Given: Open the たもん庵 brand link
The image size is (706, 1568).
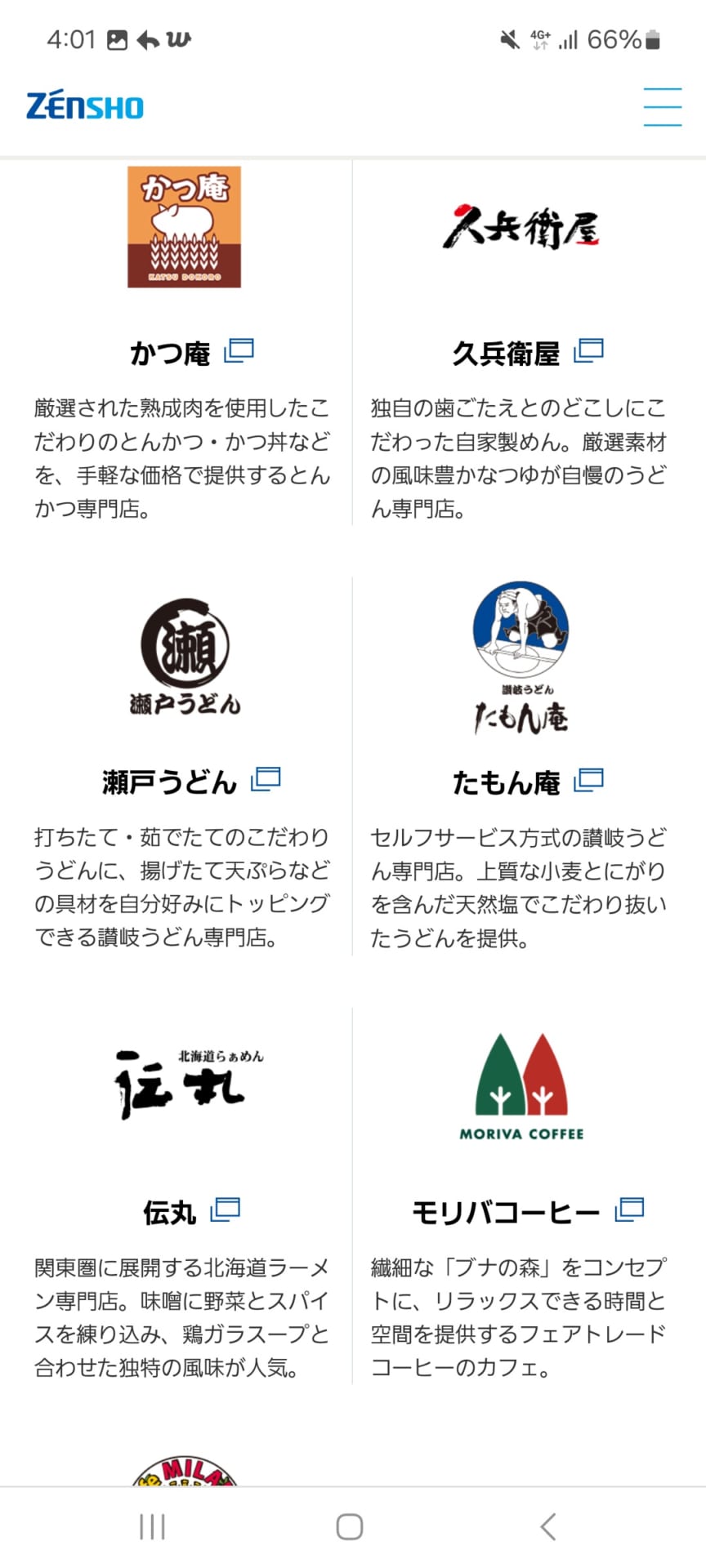Looking at the screenshot, I should (x=527, y=782).
